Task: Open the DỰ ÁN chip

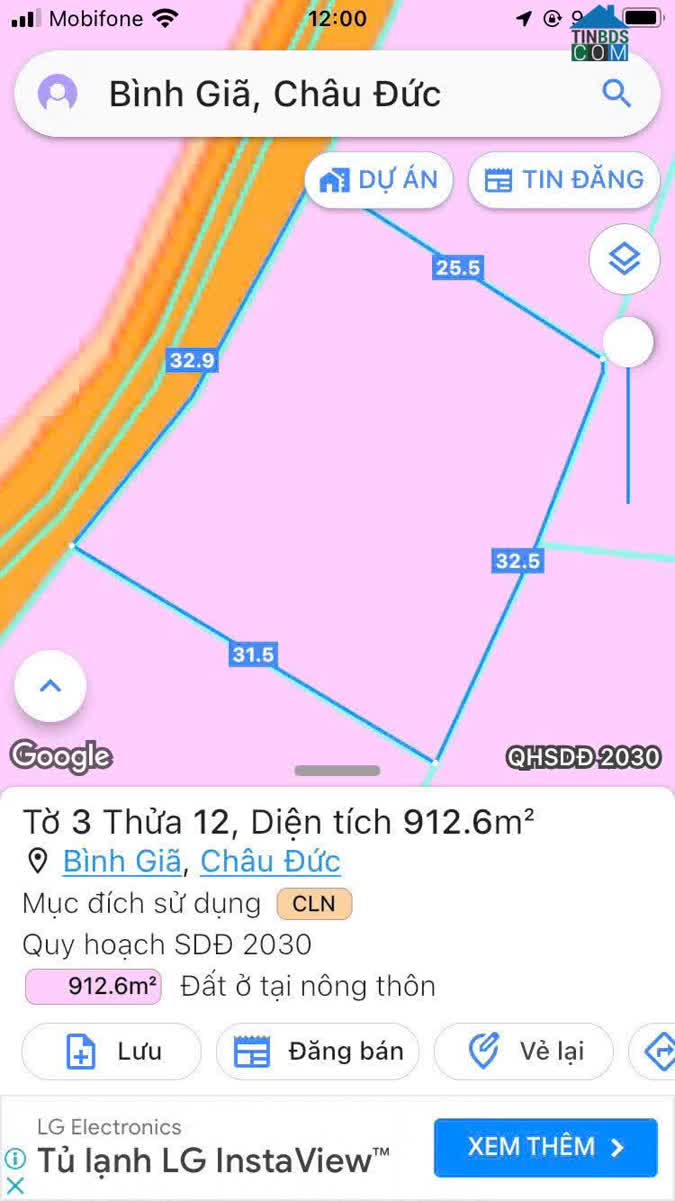Action: [379, 180]
